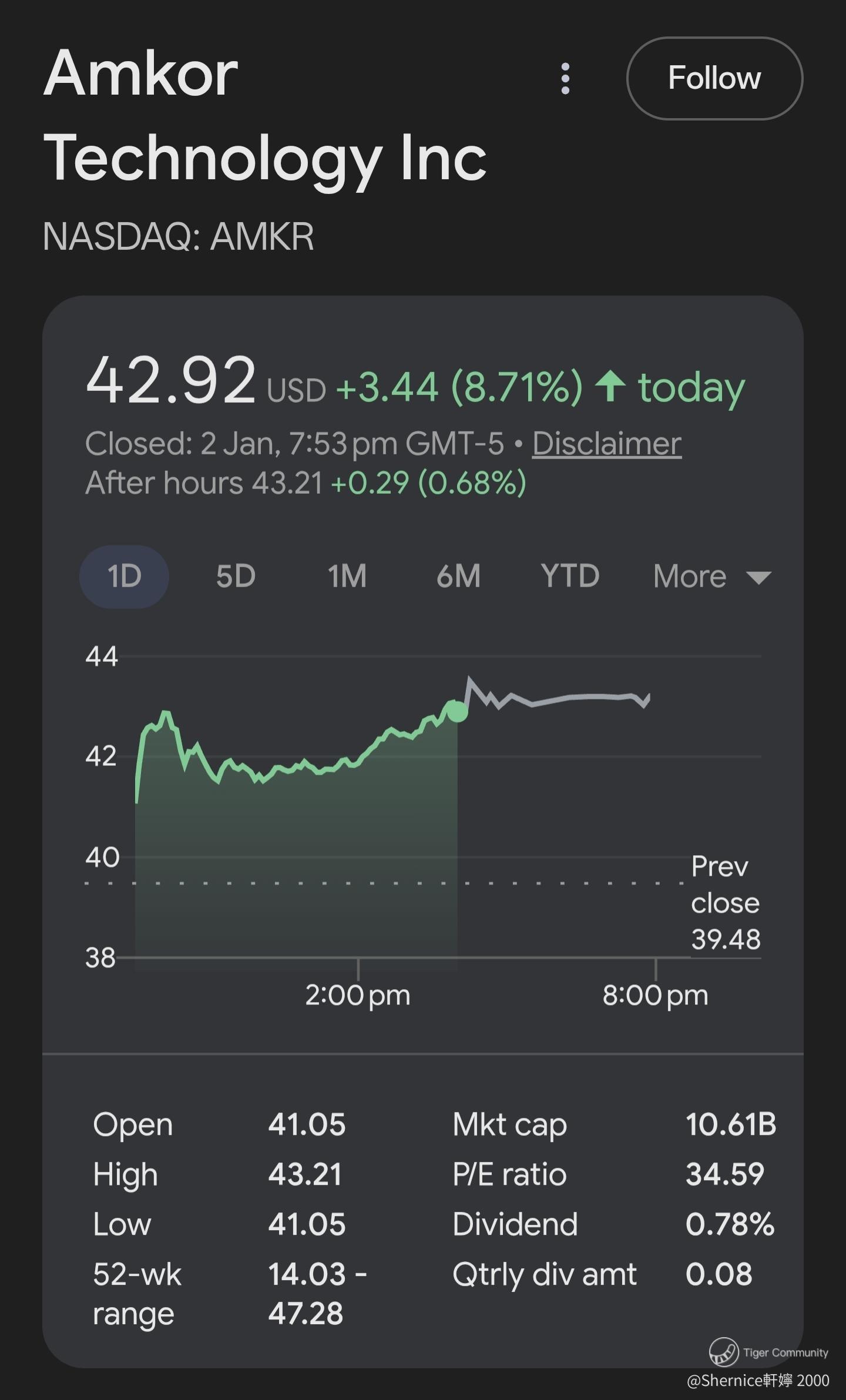Switch to the 5D chart range

click(236, 577)
